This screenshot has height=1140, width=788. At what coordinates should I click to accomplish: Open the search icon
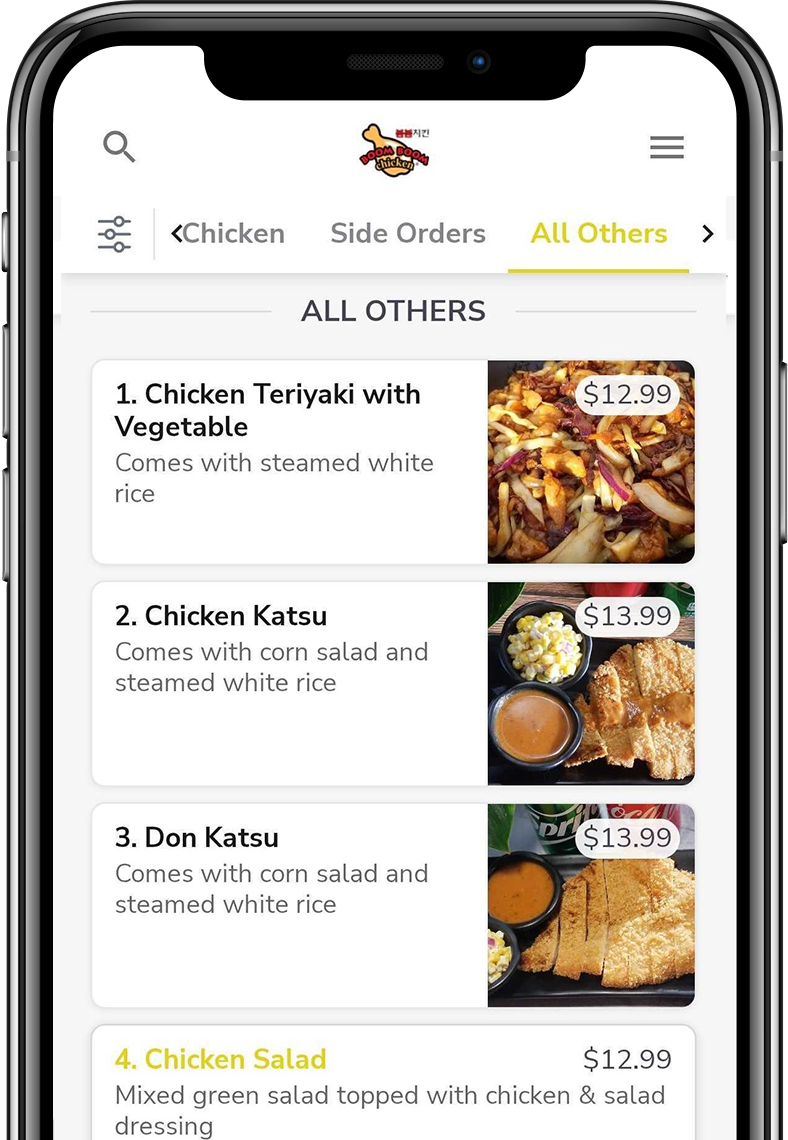(119, 147)
